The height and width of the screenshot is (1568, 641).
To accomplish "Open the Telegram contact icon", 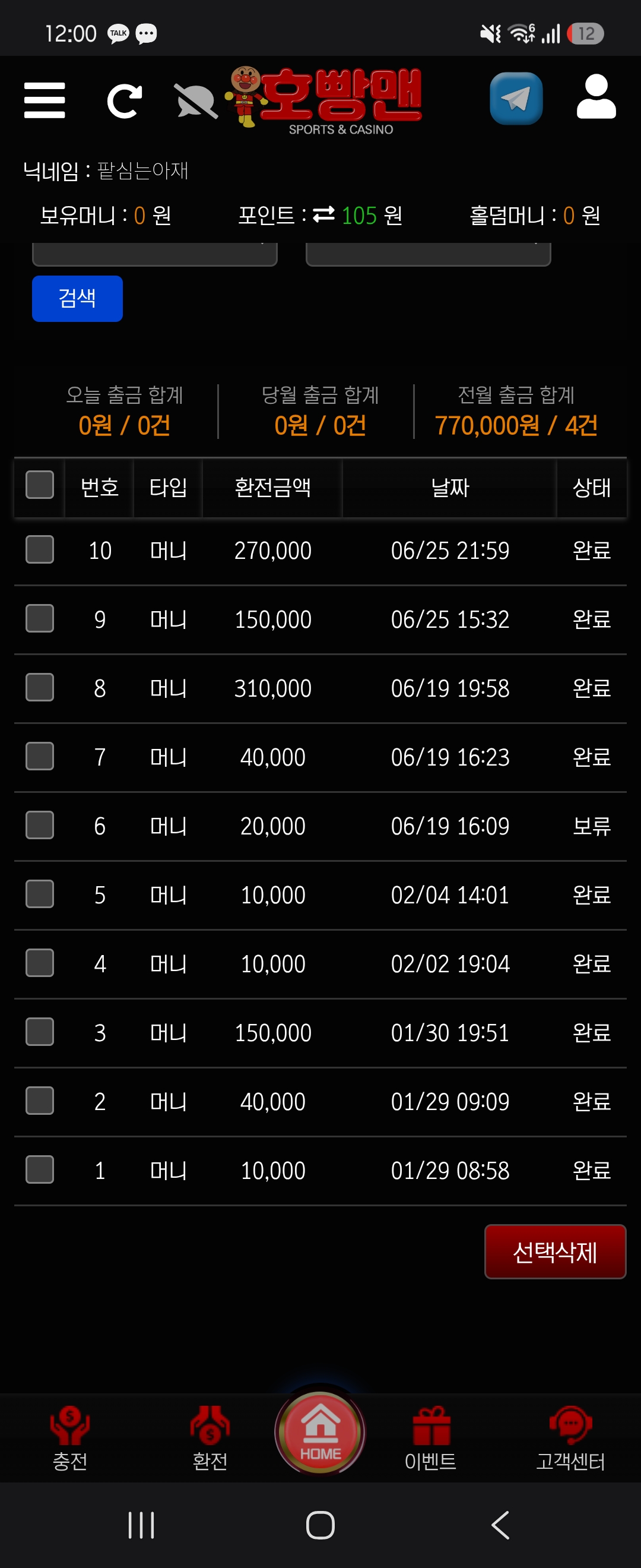I will coord(516,99).
